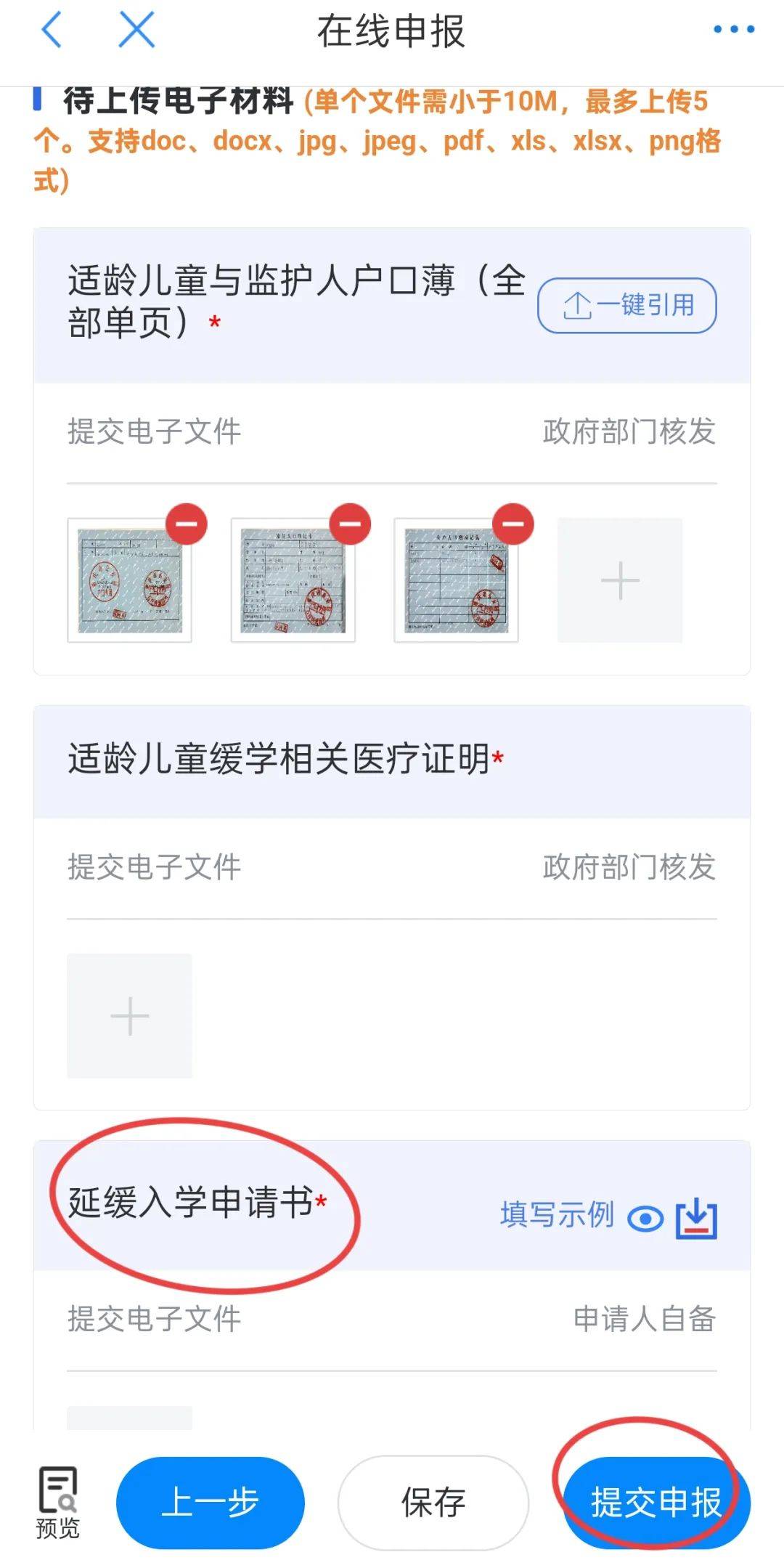Return to the previous step with 上一步
784x1560 pixels.
(210, 1502)
